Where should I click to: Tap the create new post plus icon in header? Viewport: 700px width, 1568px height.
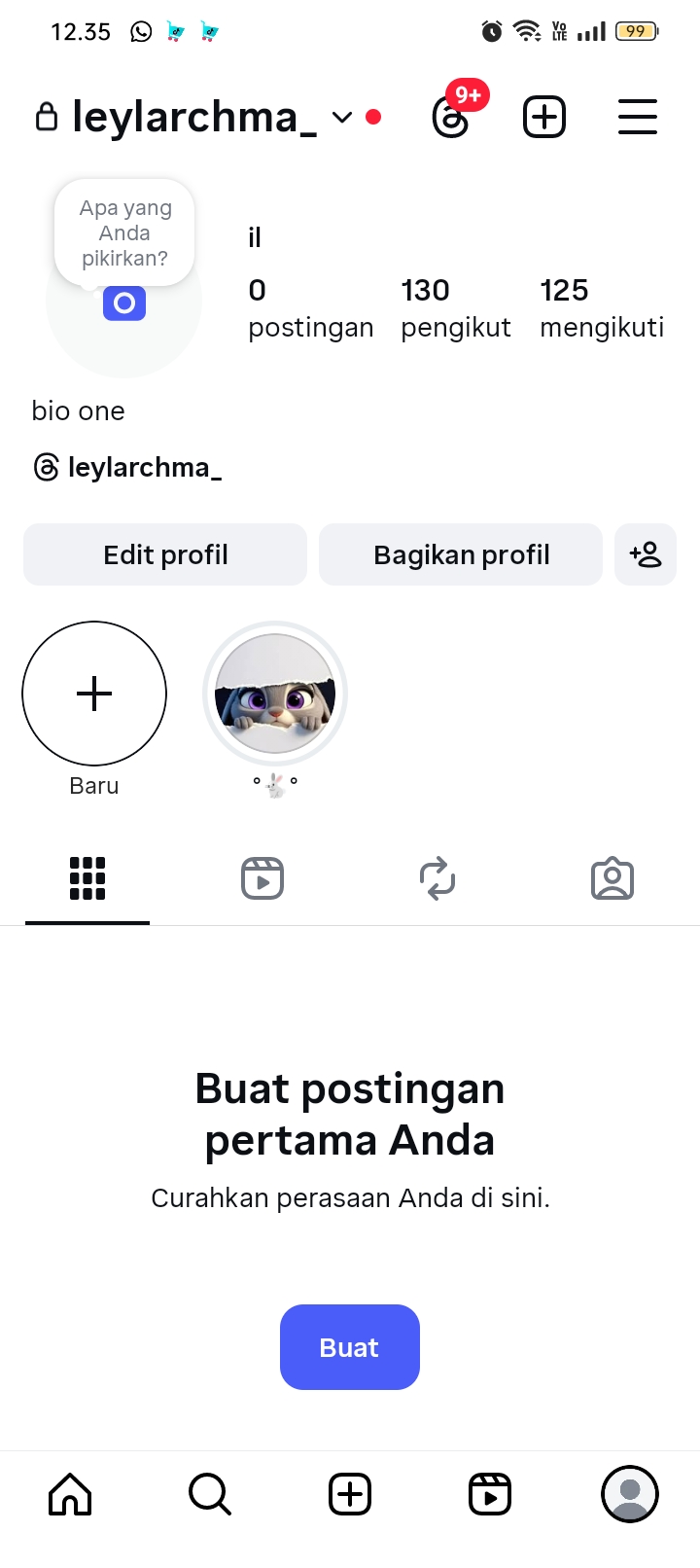click(544, 118)
